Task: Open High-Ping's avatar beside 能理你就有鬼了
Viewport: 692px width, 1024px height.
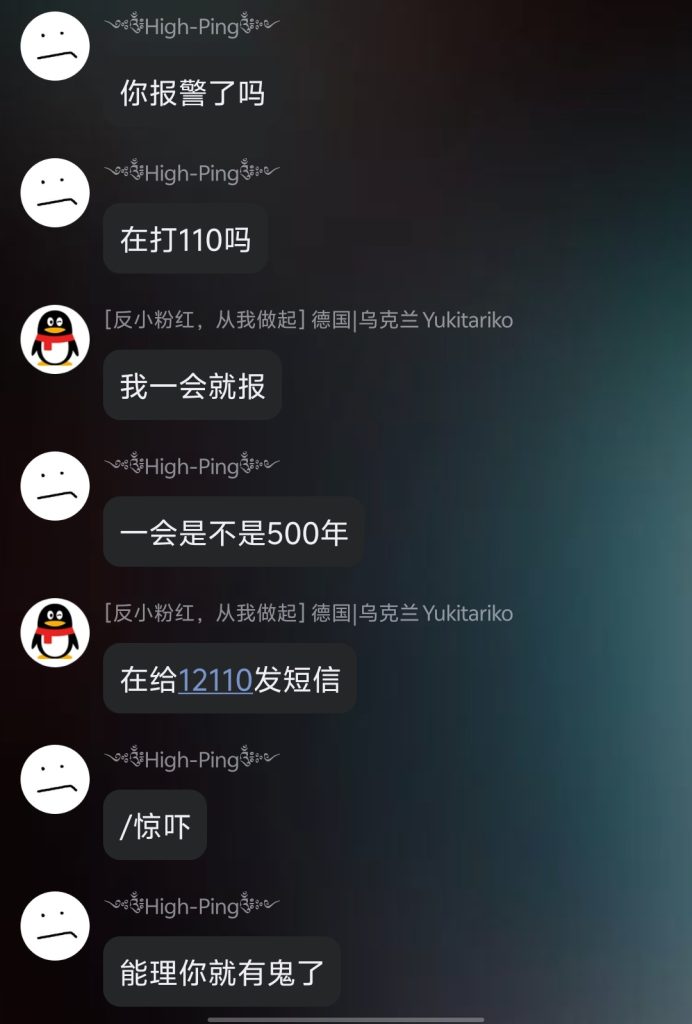Action: (55, 926)
